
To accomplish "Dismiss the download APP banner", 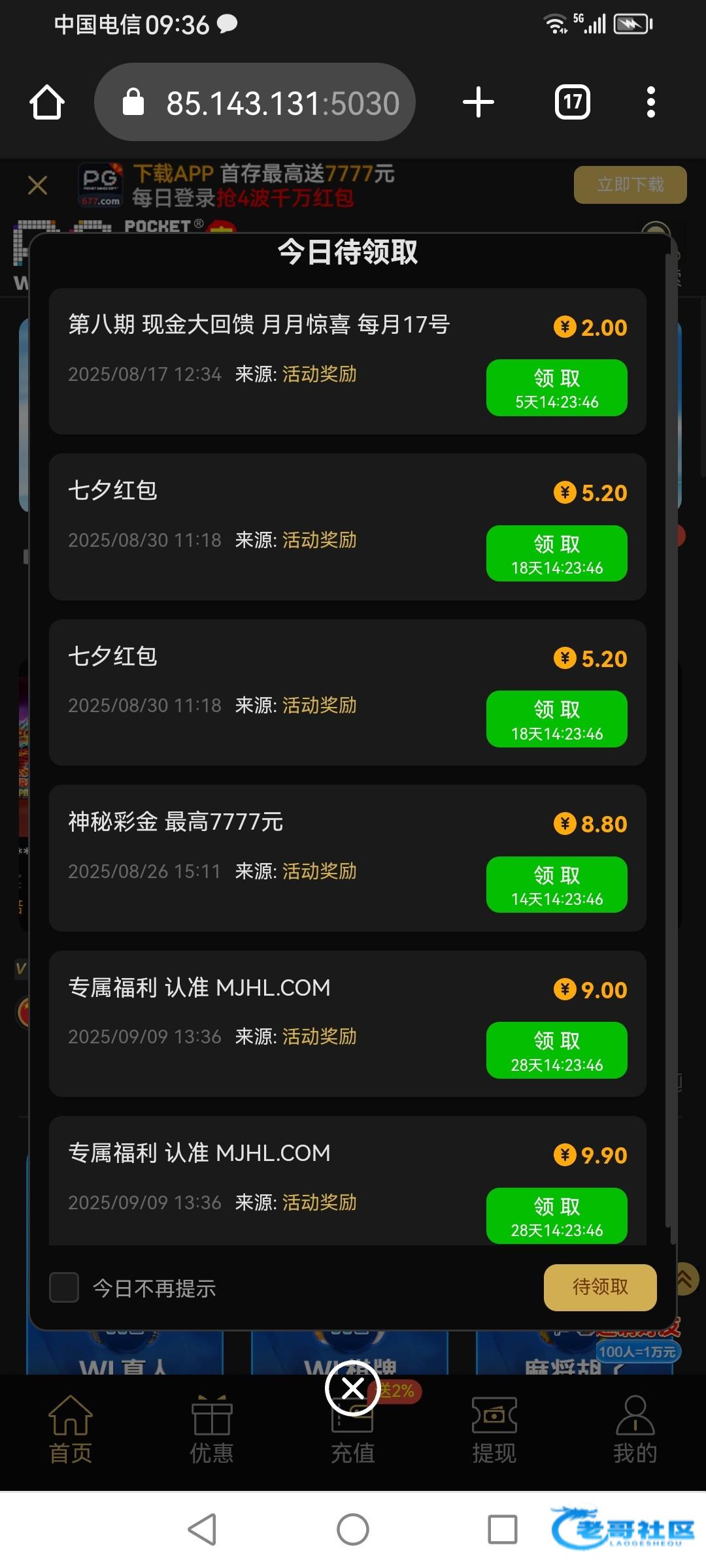I will 38,186.
